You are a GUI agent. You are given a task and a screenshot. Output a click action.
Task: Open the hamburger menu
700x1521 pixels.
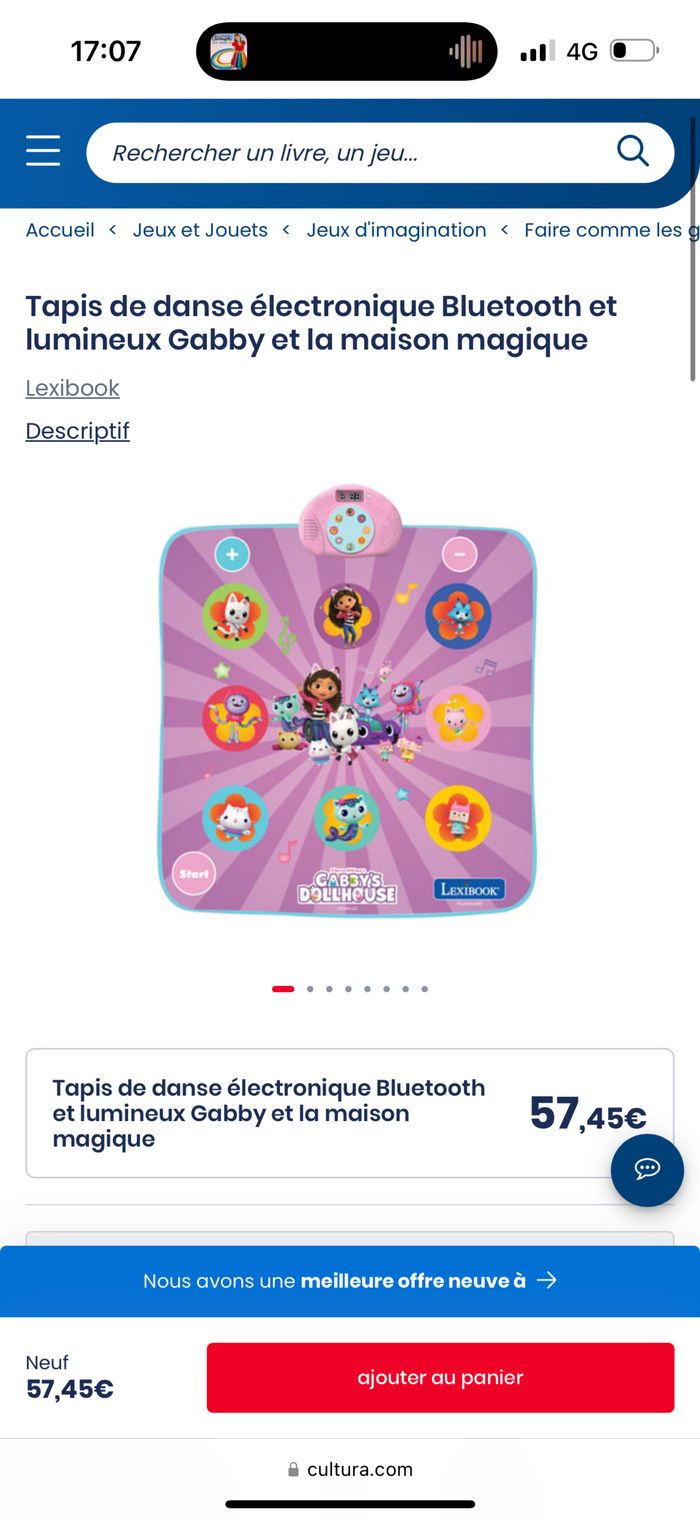(x=43, y=152)
